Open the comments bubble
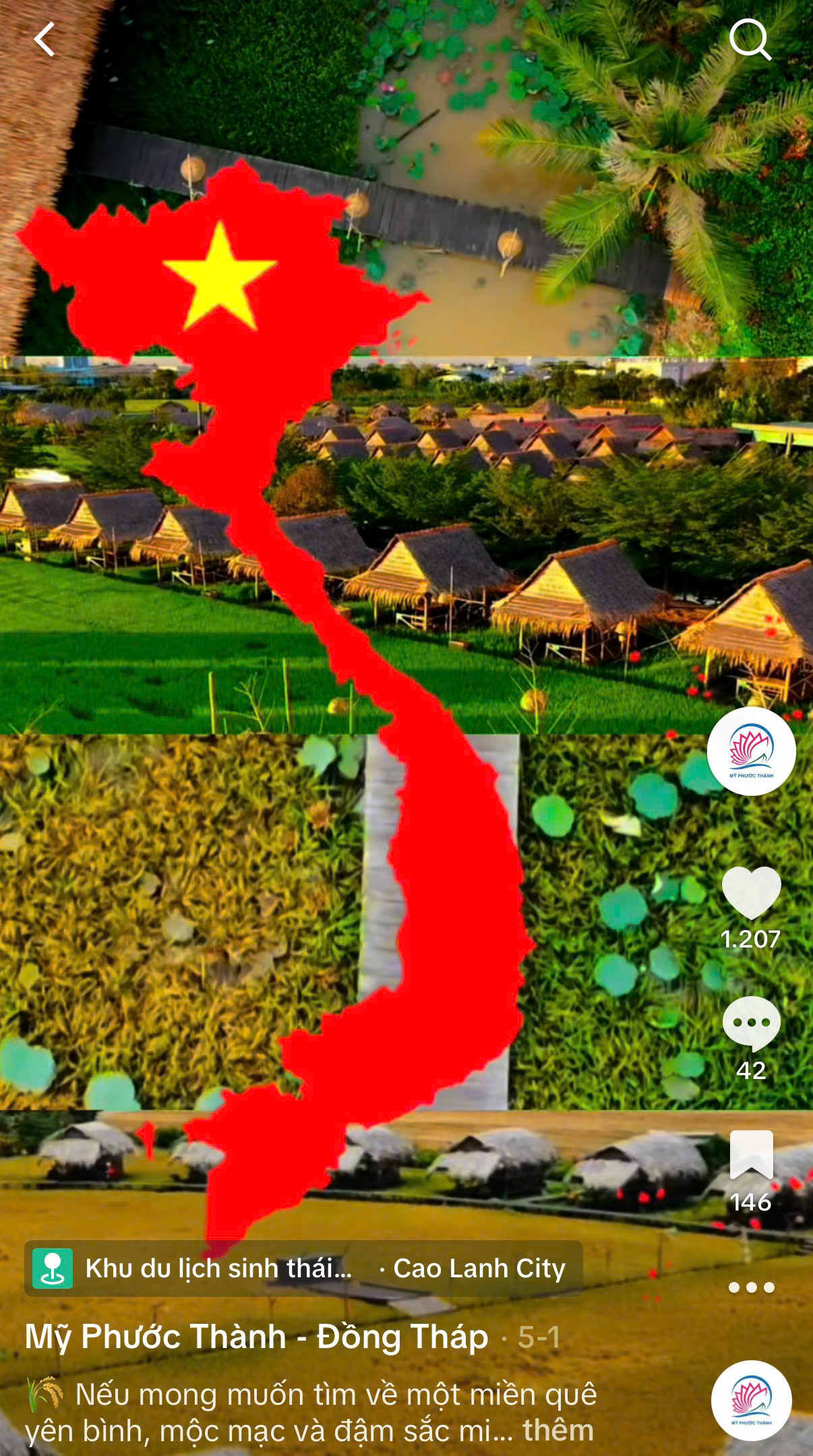Image resolution: width=813 pixels, height=1456 pixels. 751,1023
